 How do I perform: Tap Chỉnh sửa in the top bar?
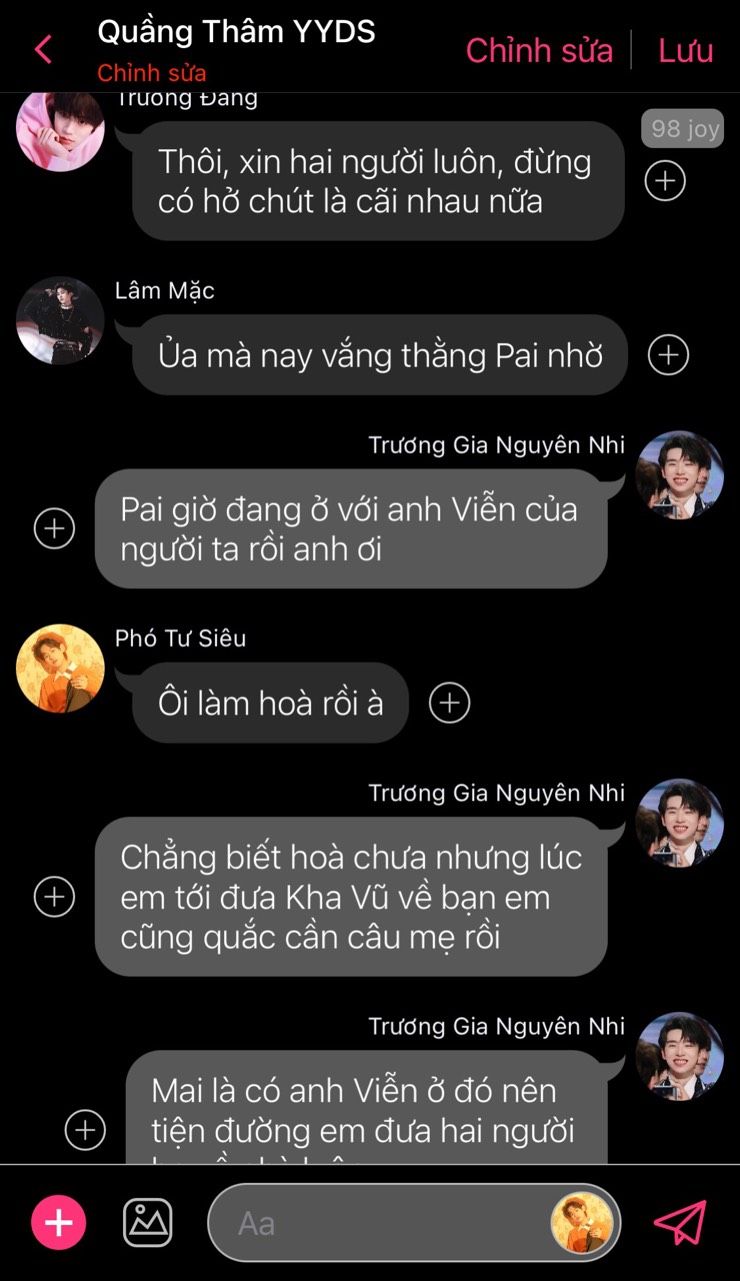tap(539, 50)
